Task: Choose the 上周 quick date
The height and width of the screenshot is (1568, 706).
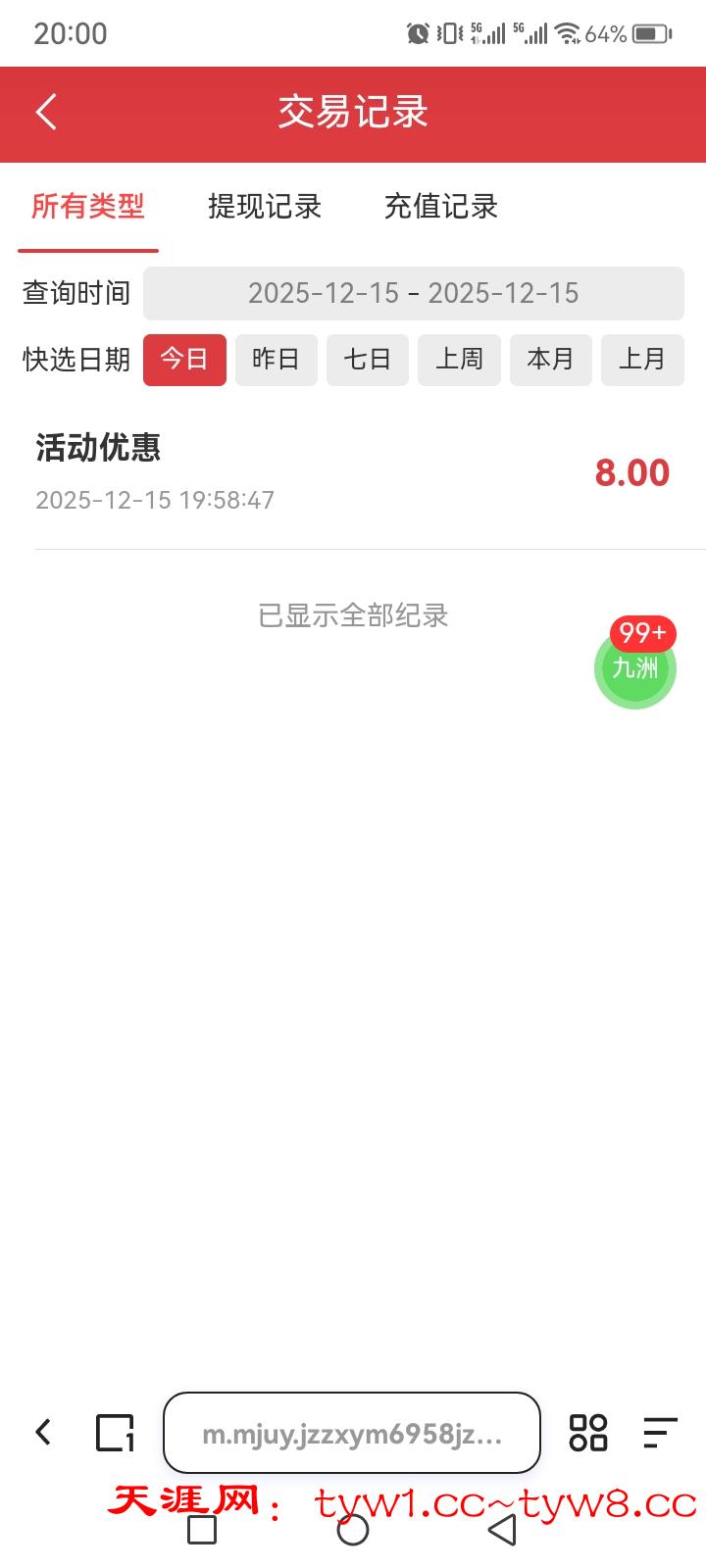Action: pos(459,360)
